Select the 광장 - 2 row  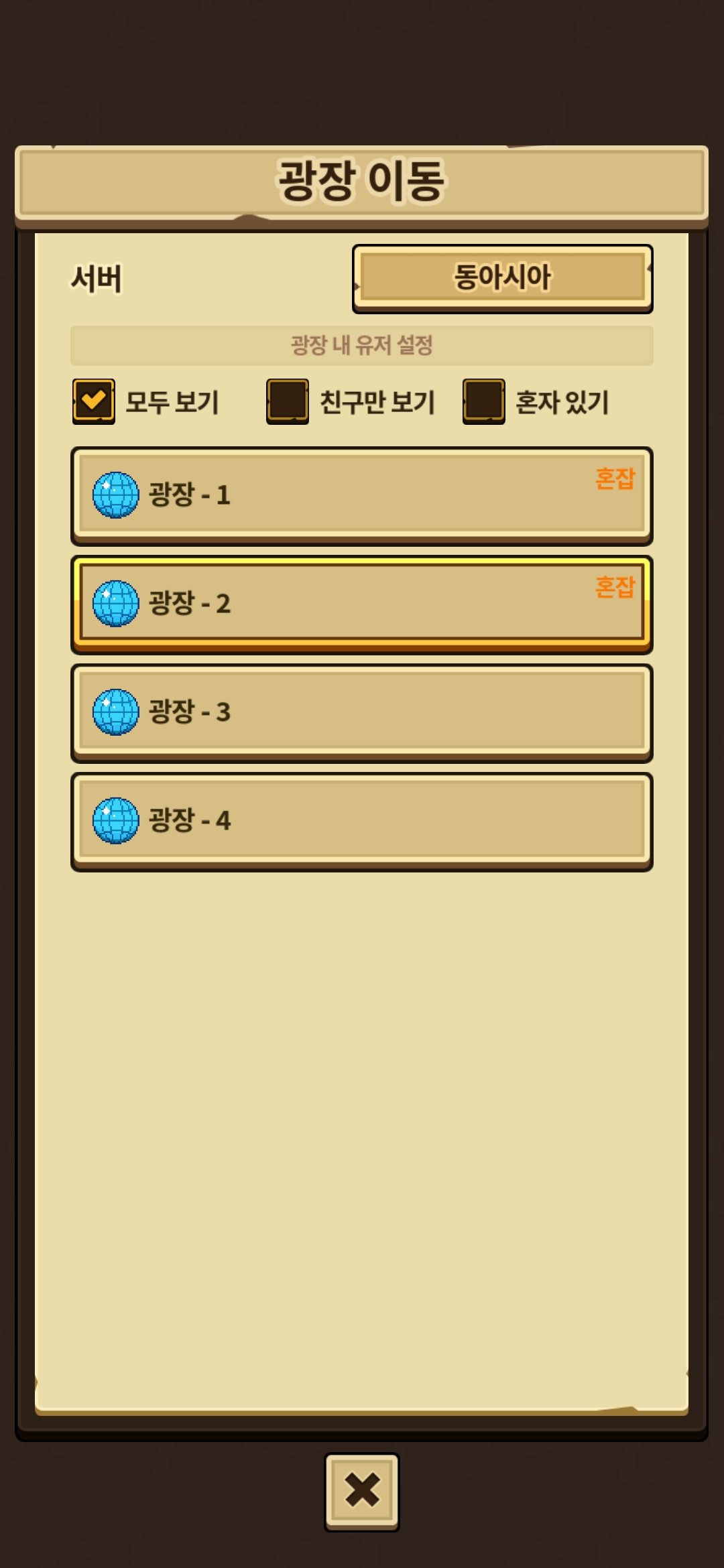tap(362, 604)
